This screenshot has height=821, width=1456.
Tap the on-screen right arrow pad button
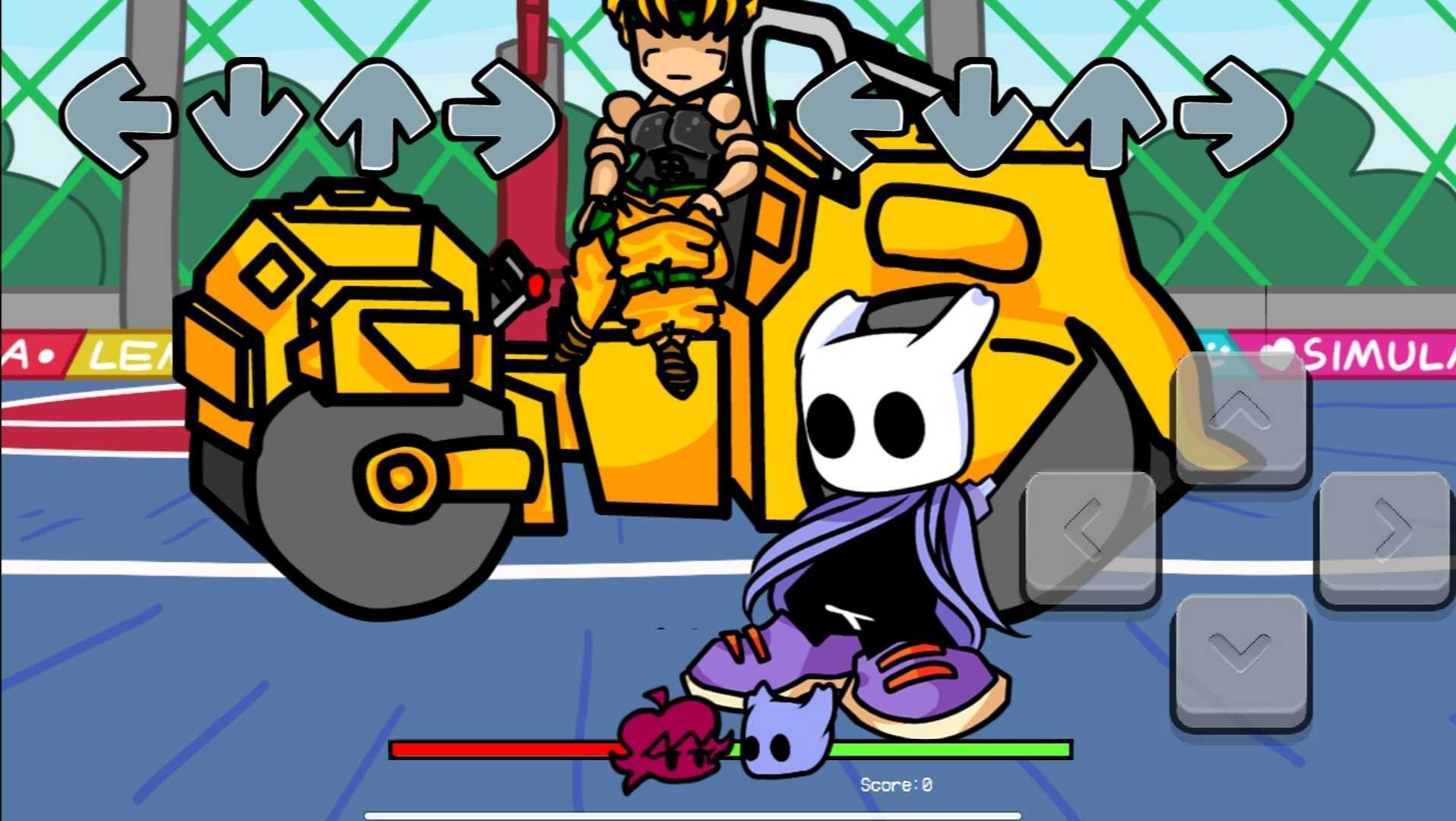point(1385,536)
